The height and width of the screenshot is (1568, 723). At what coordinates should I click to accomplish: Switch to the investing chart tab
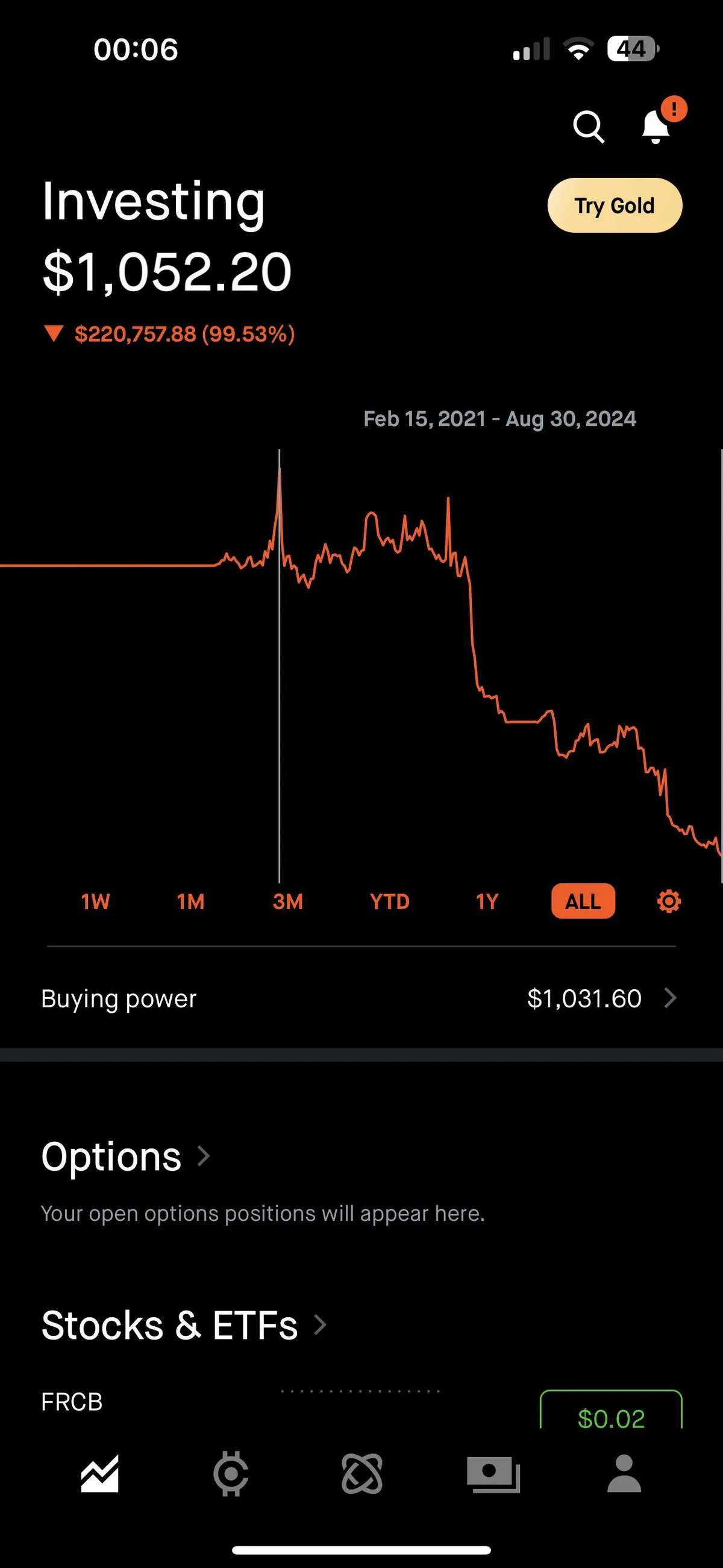tap(100, 1475)
